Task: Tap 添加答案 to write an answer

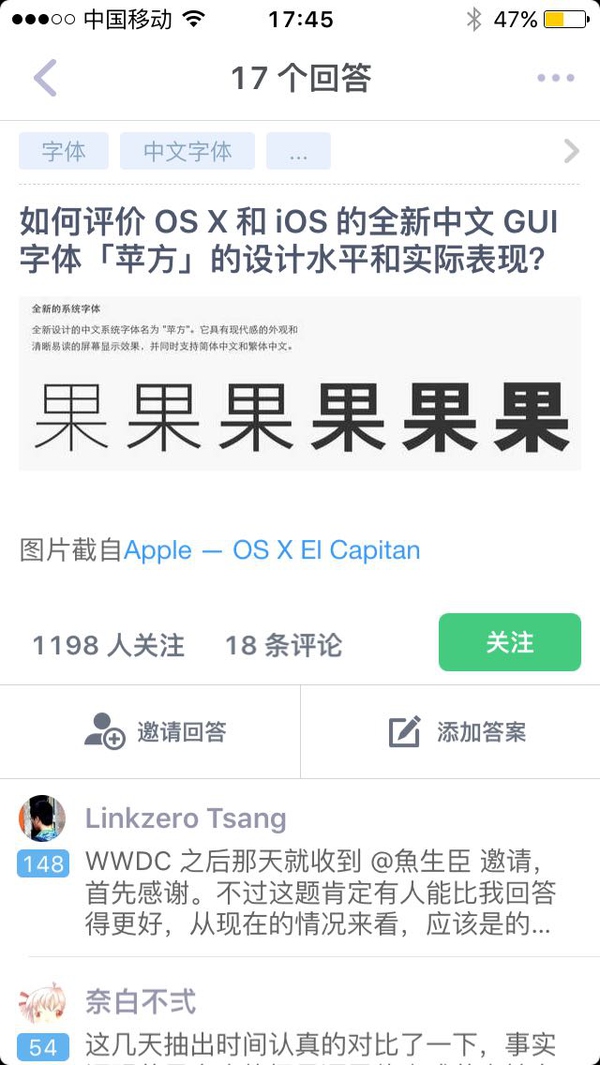Action: (456, 732)
